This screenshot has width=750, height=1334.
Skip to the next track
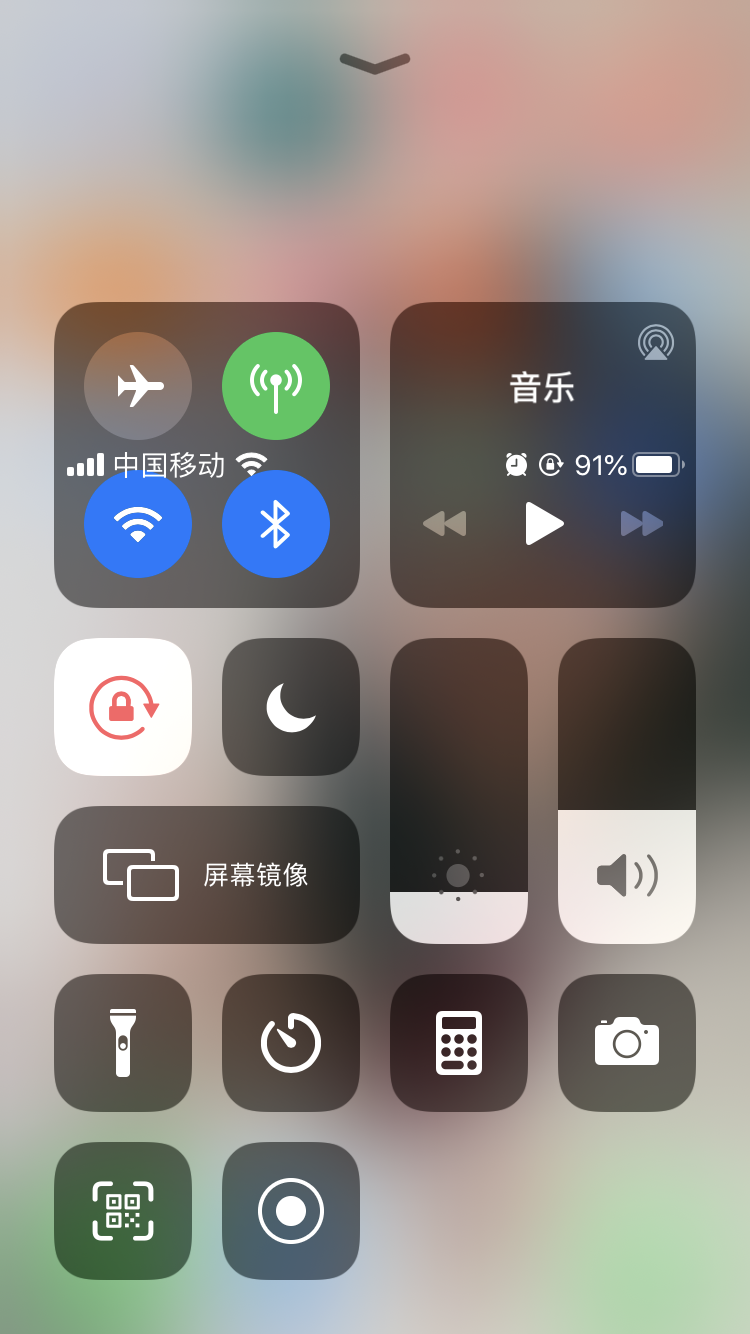pyautogui.click(x=641, y=523)
